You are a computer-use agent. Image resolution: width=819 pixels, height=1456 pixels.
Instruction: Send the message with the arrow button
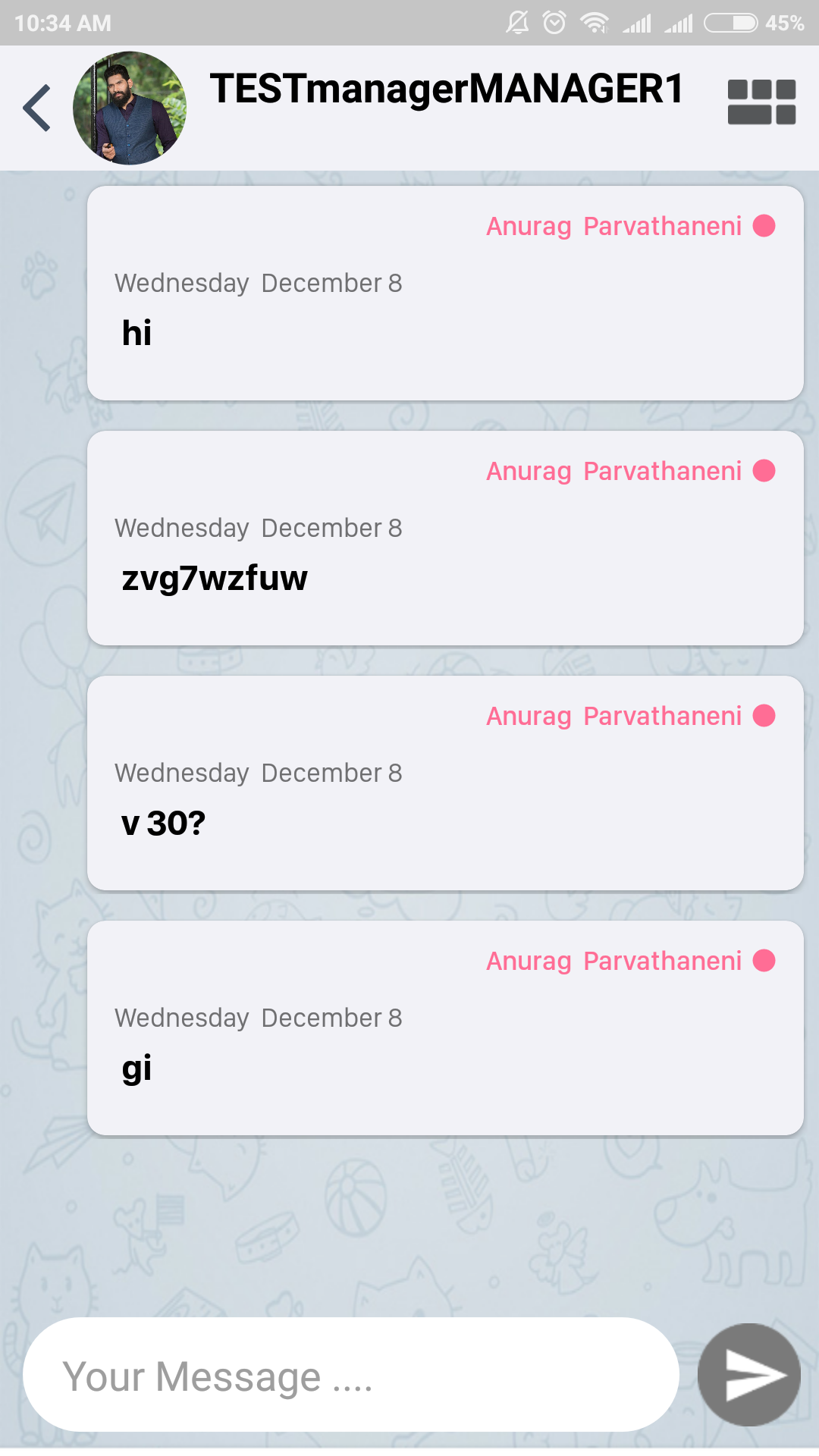click(x=749, y=1375)
